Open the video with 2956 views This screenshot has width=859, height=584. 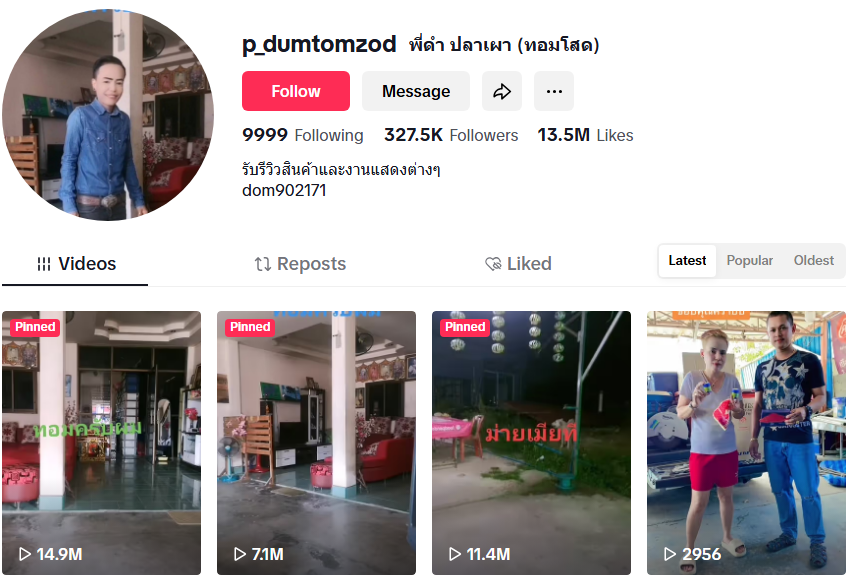746,443
